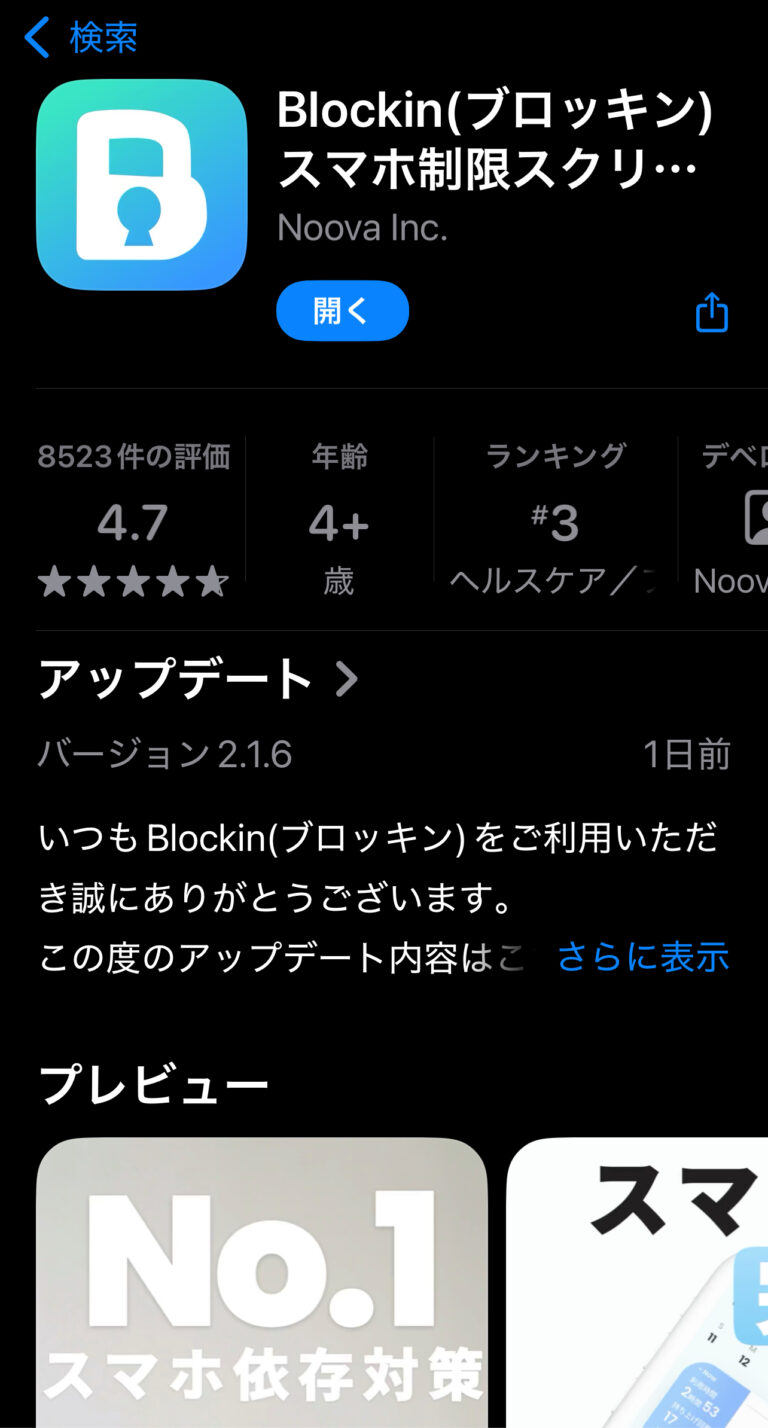768x1428 pixels.
Task: Tap the share icon to share Blockin
Action: [x=711, y=311]
